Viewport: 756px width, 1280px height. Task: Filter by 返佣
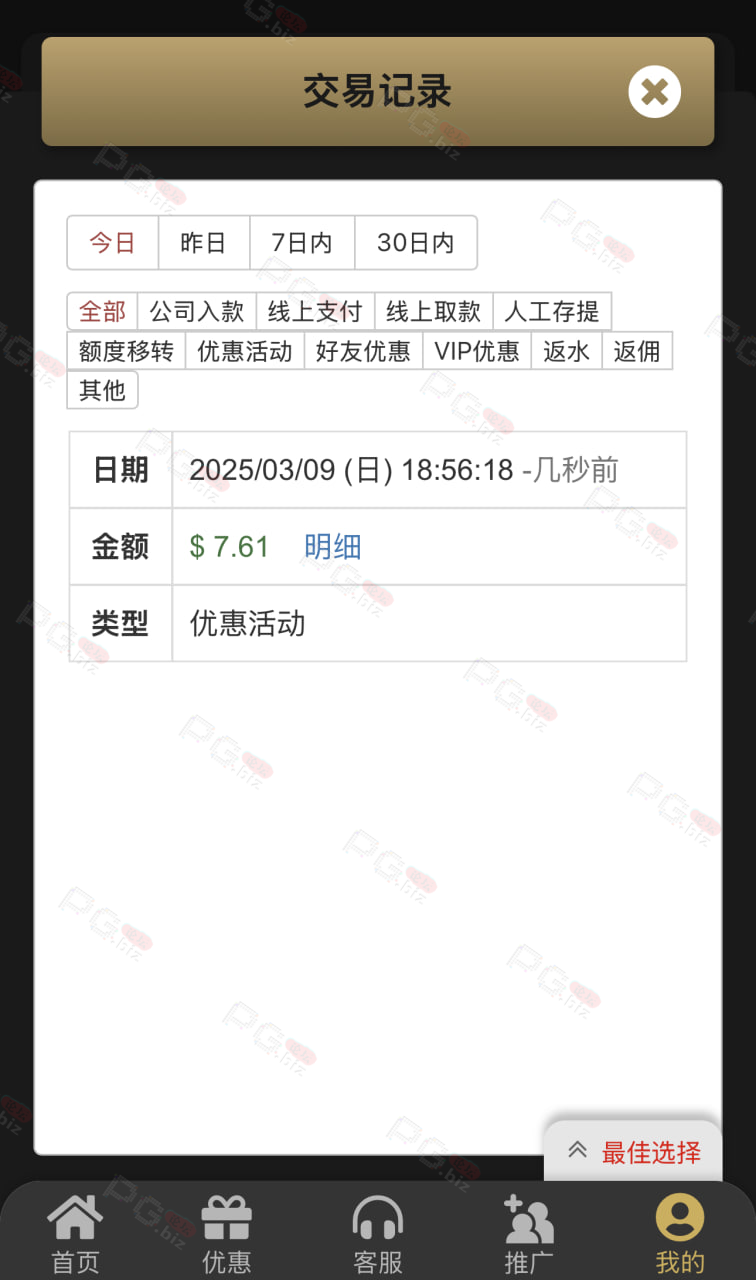637,351
